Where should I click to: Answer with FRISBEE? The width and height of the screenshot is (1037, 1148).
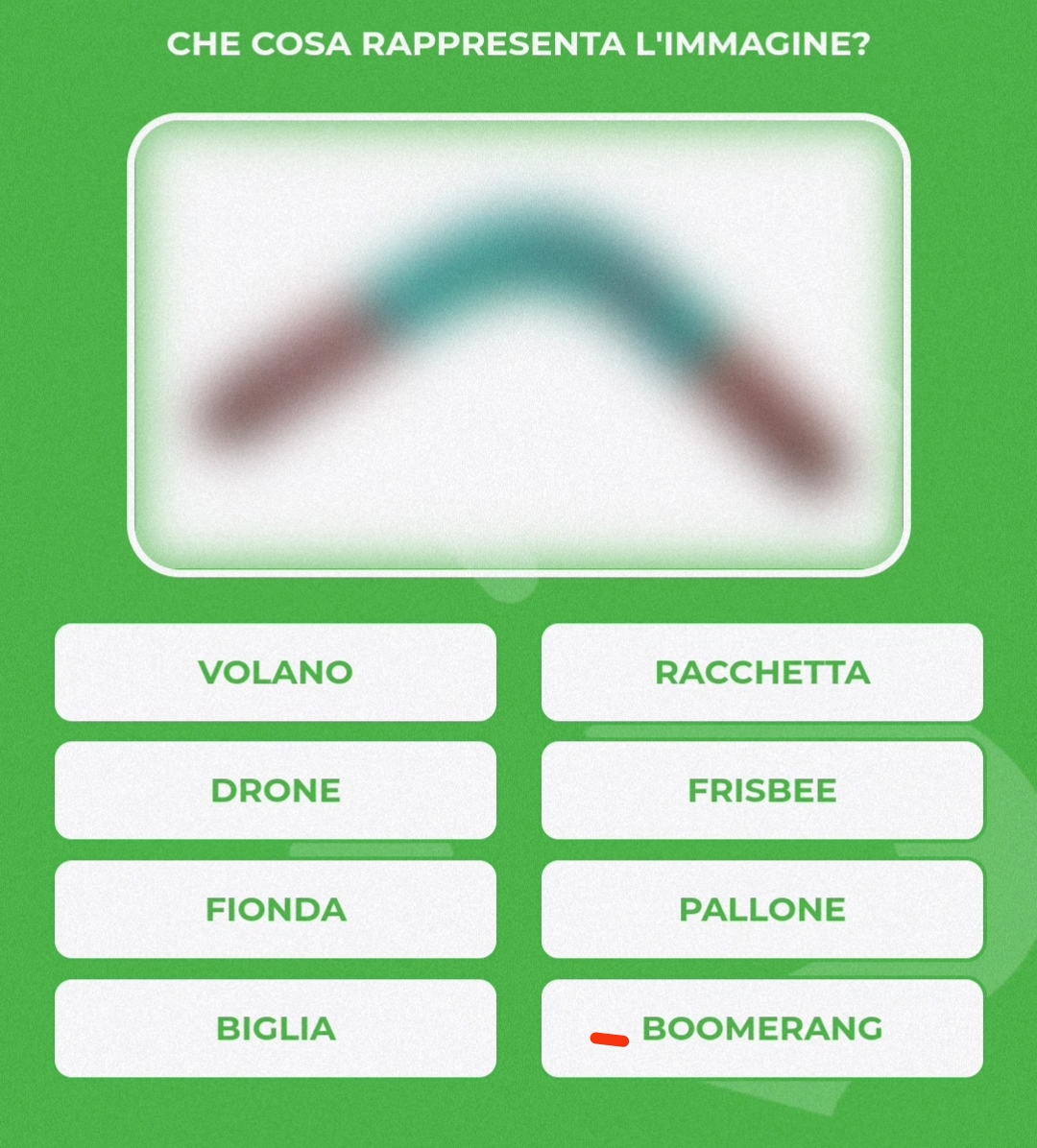(762, 790)
